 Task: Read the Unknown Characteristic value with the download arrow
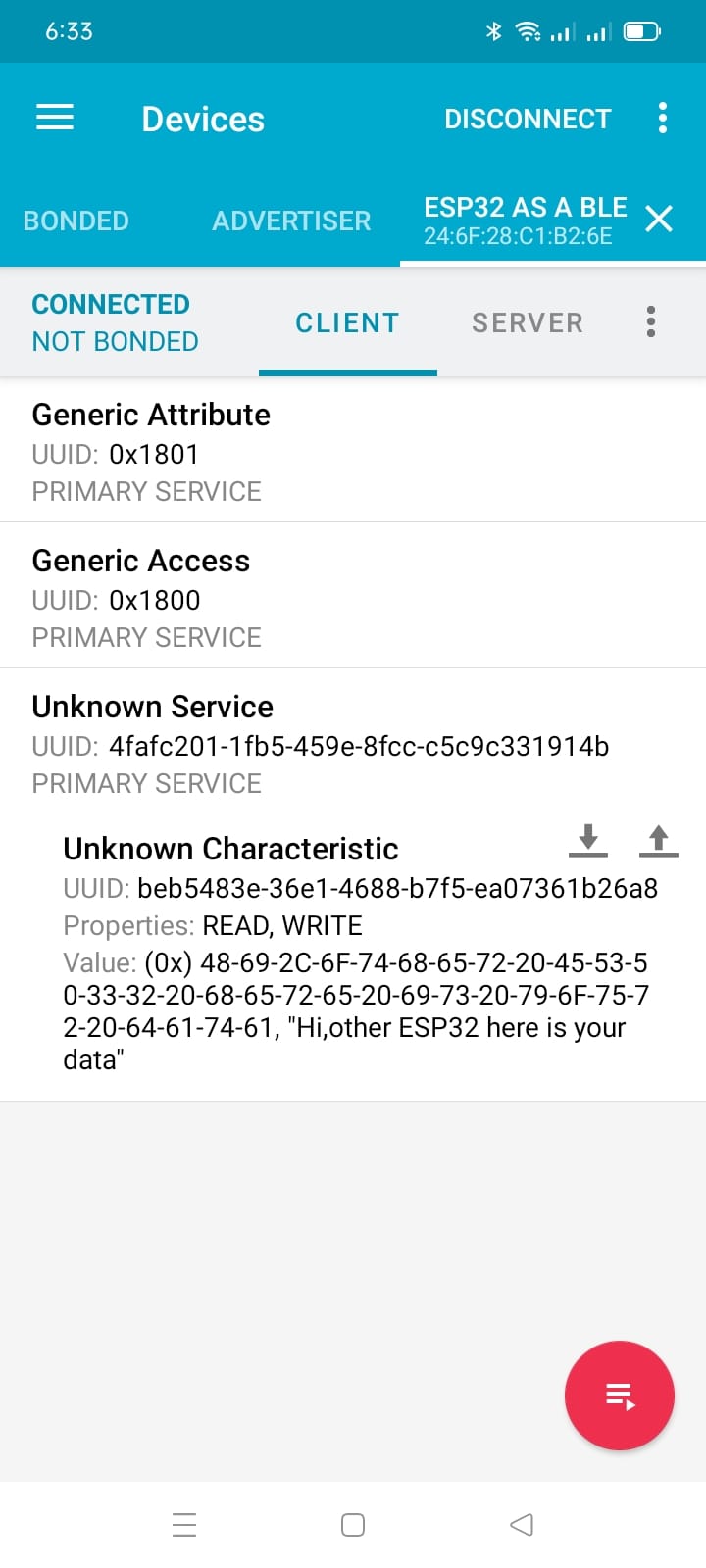click(x=588, y=840)
